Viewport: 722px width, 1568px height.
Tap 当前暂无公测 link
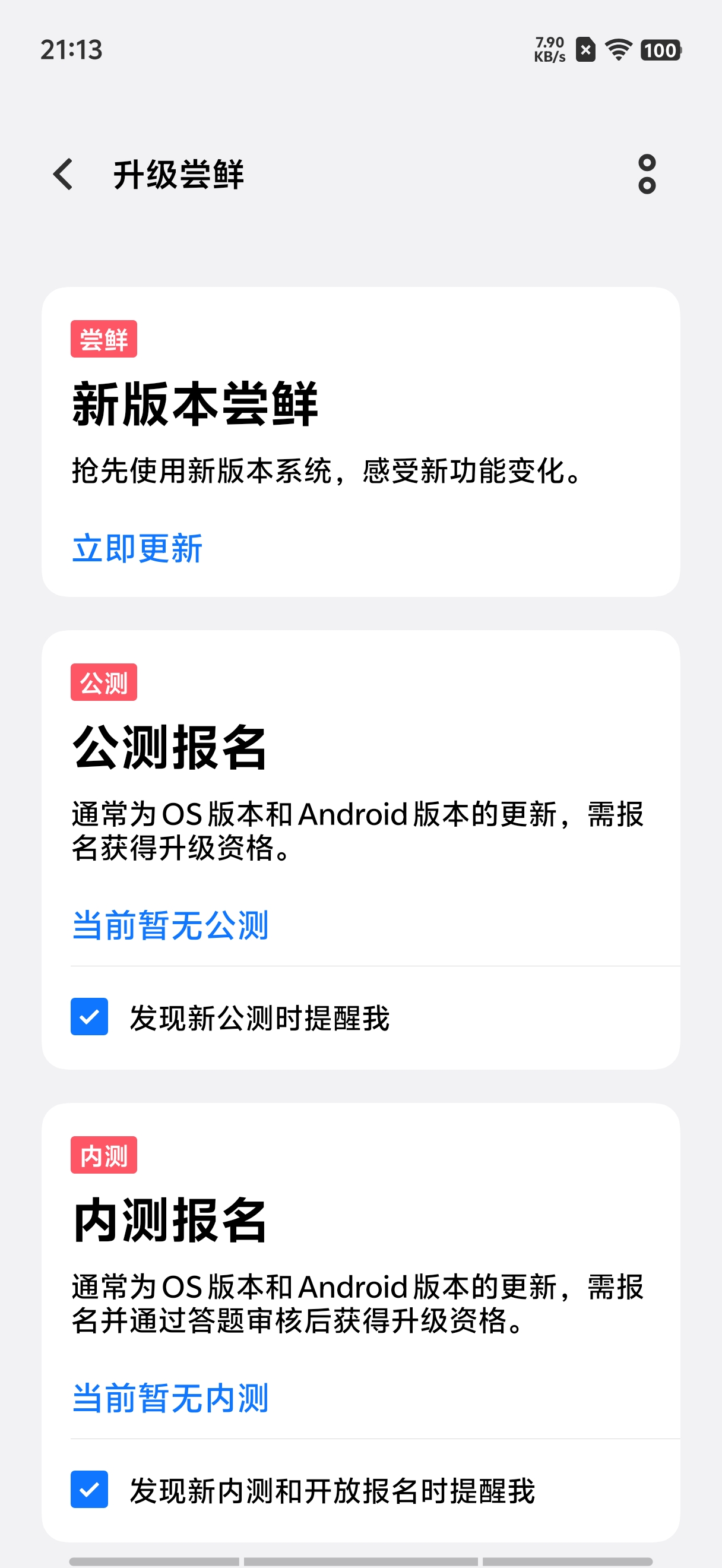170,925
